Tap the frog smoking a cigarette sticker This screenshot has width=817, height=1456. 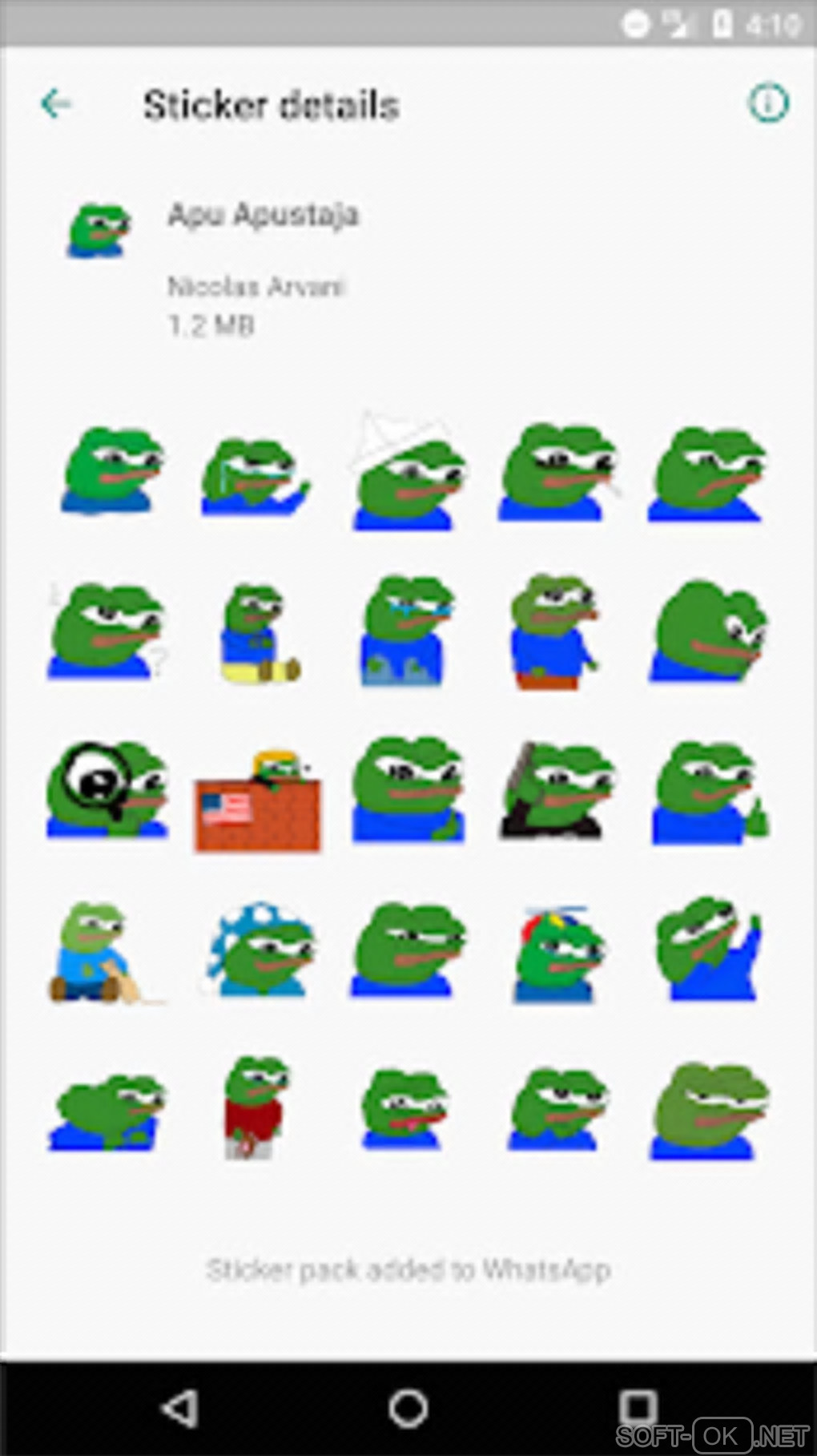[557, 473]
